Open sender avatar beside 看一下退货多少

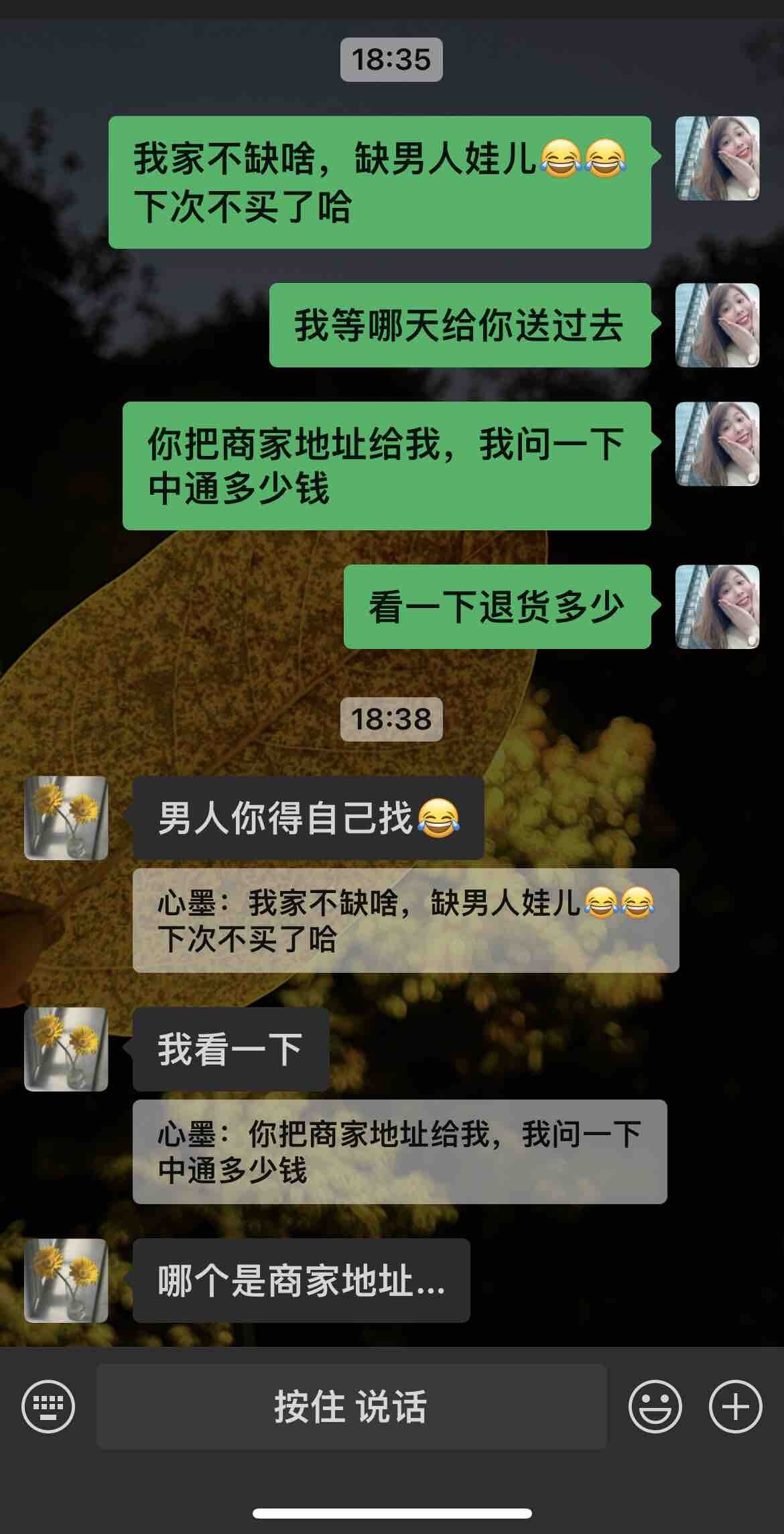(x=717, y=607)
